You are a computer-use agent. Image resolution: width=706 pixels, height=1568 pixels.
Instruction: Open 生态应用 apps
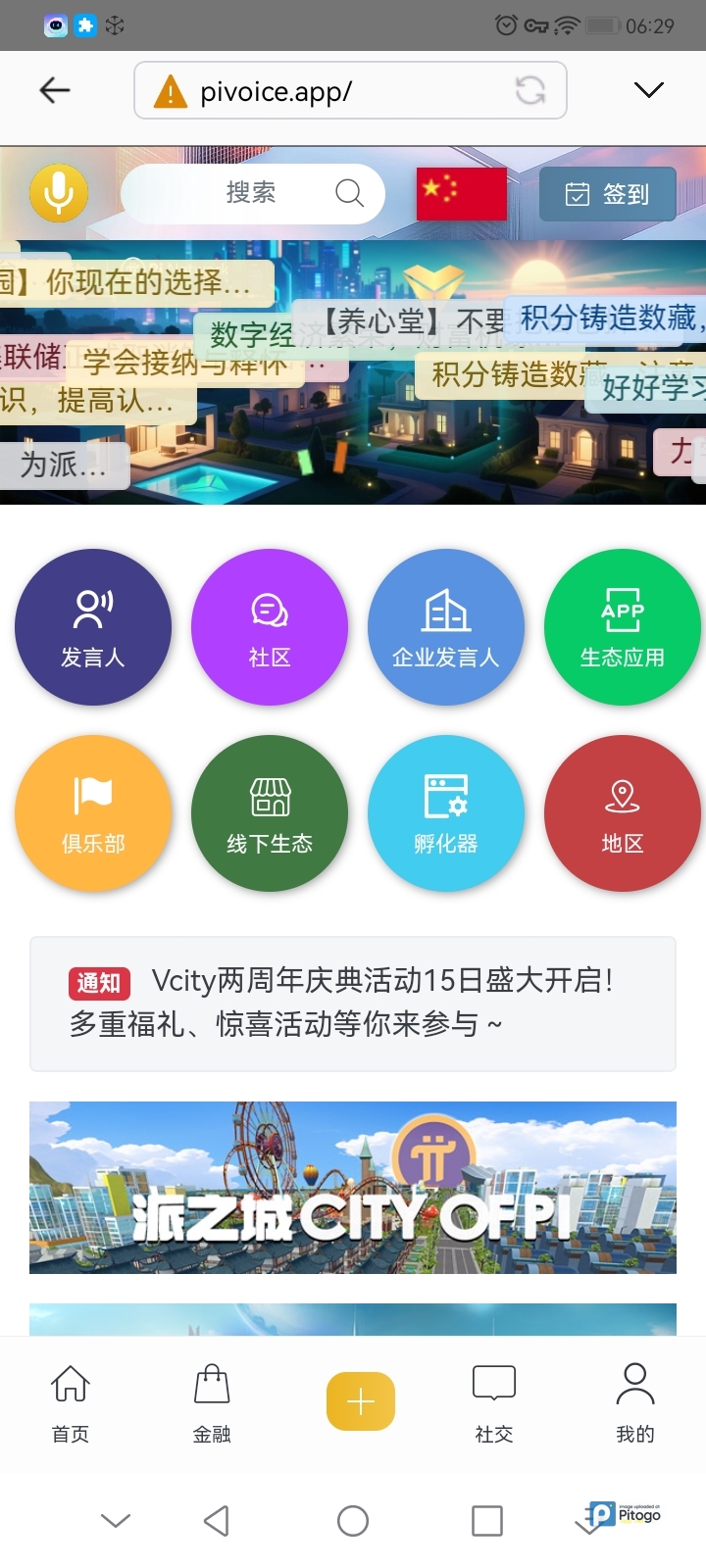pyautogui.click(x=623, y=627)
